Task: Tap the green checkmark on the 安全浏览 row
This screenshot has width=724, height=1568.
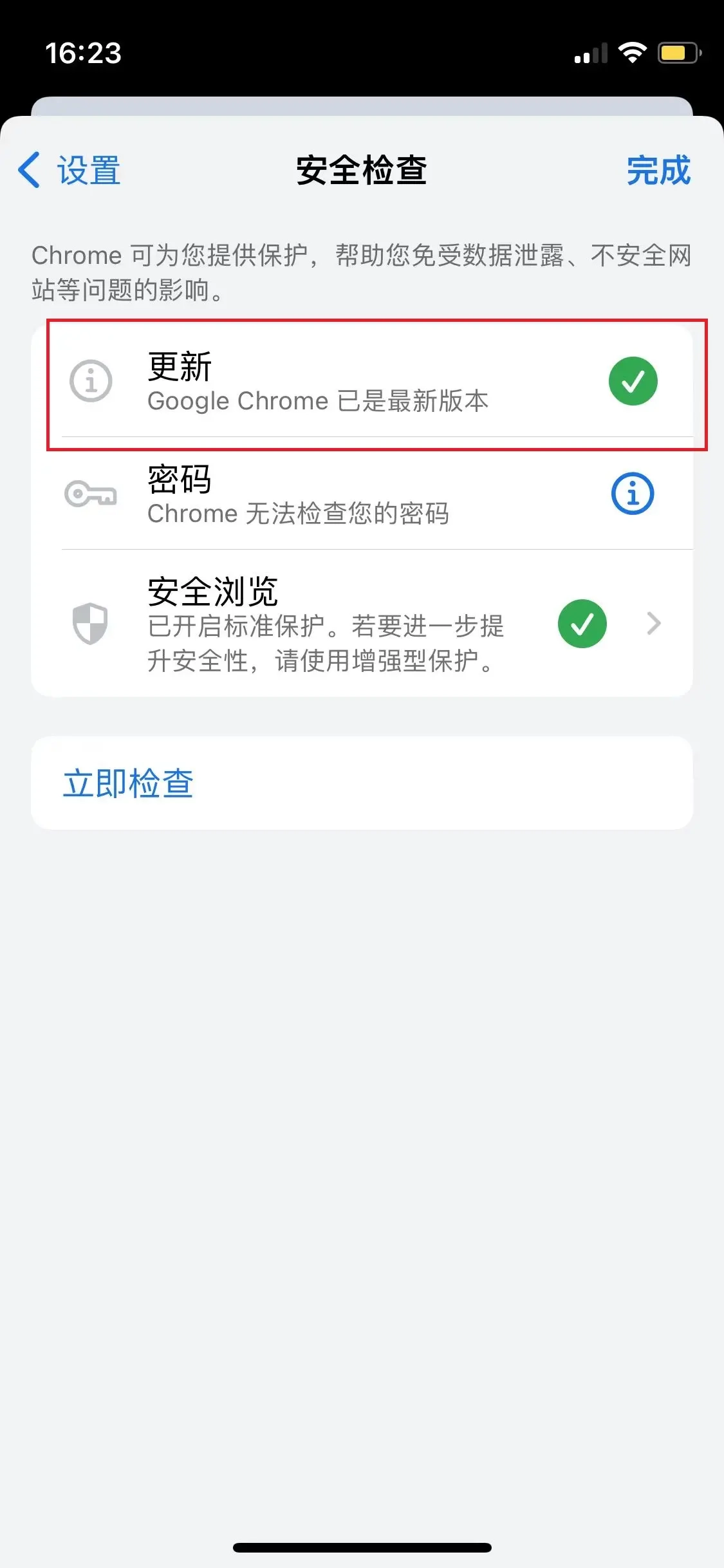Action: [x=581, y=623]
